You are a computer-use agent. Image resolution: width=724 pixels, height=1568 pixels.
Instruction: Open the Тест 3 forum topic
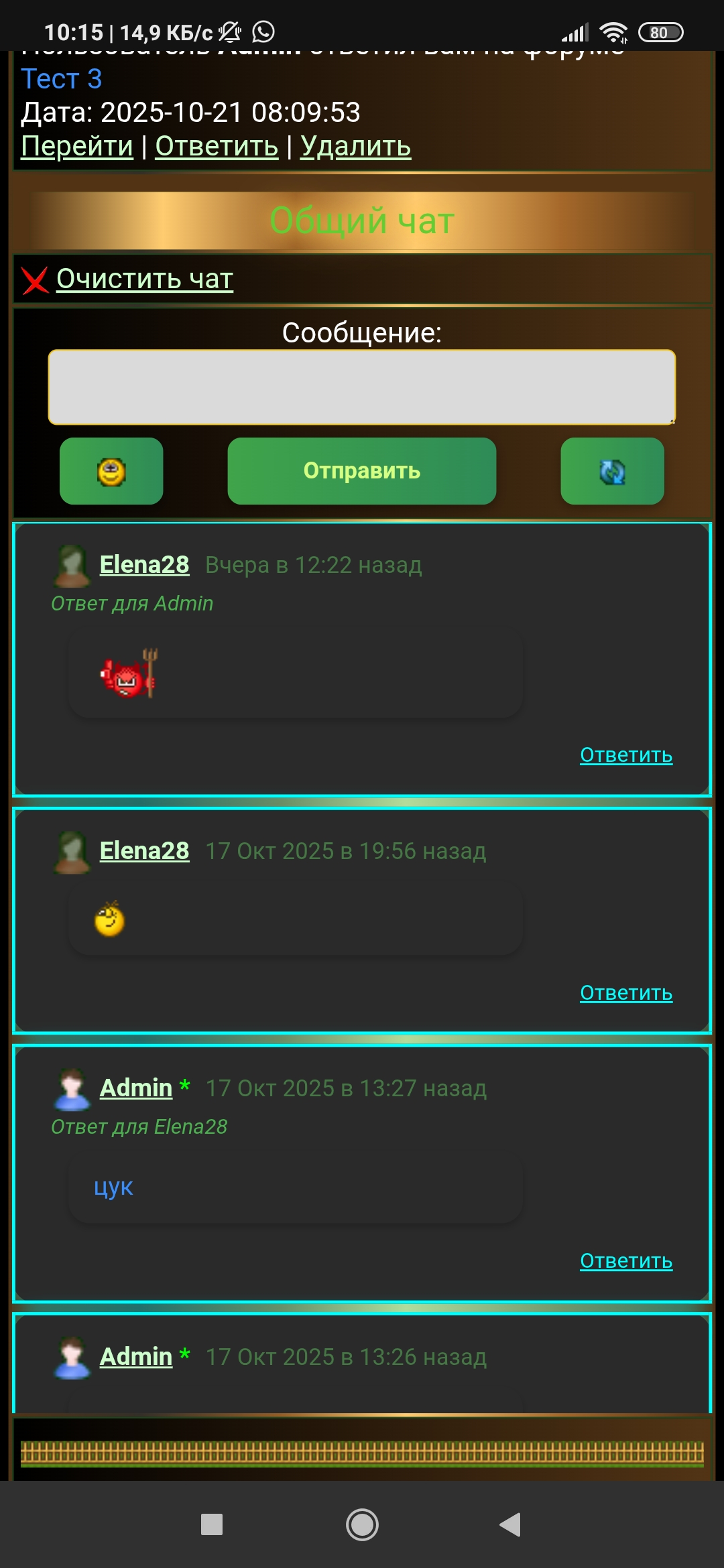(62, 79)
